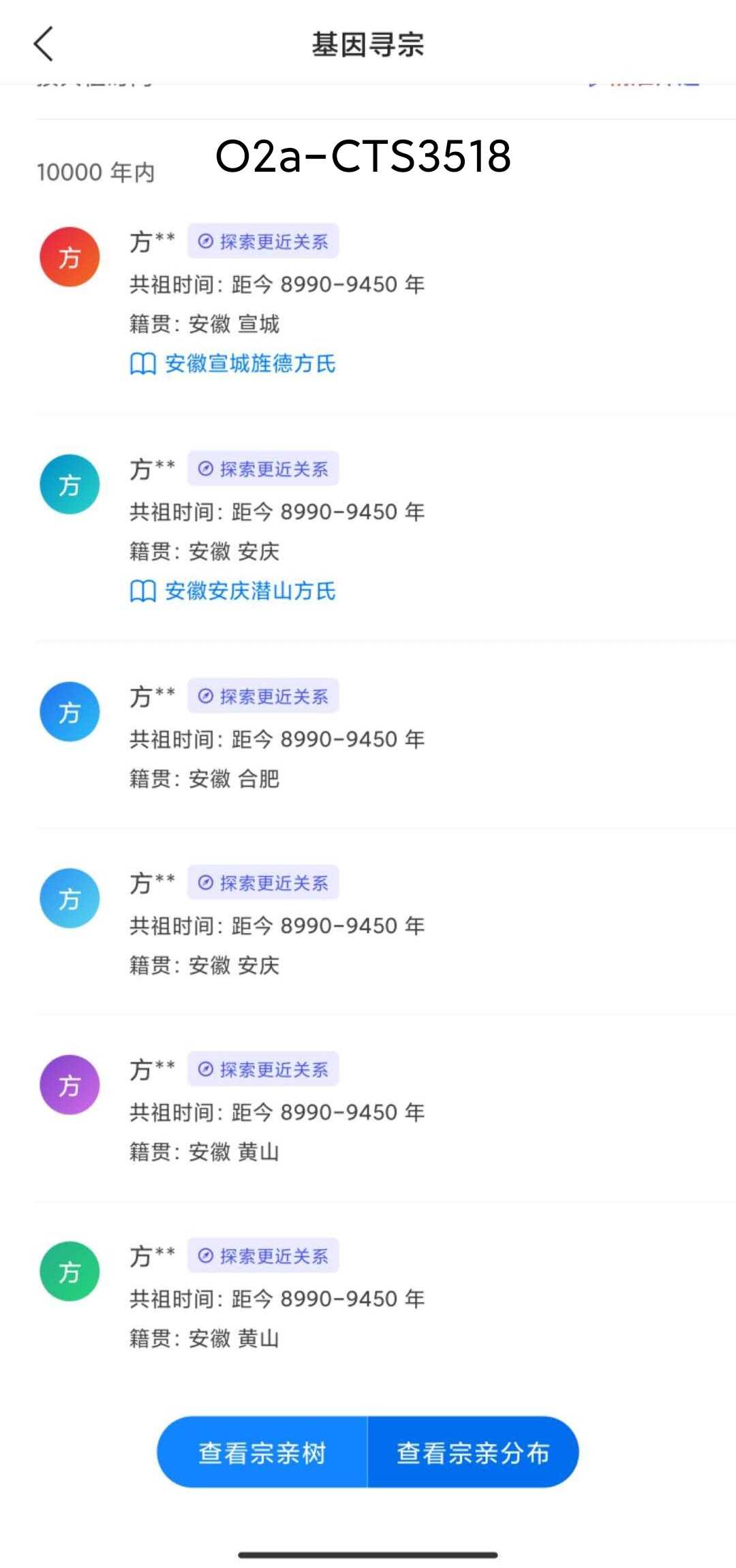Viewport: 736px width, 1568px height.
Task: Tap compass icon on last 探索更近关系 badge
Action: [x=205, y=1255]
